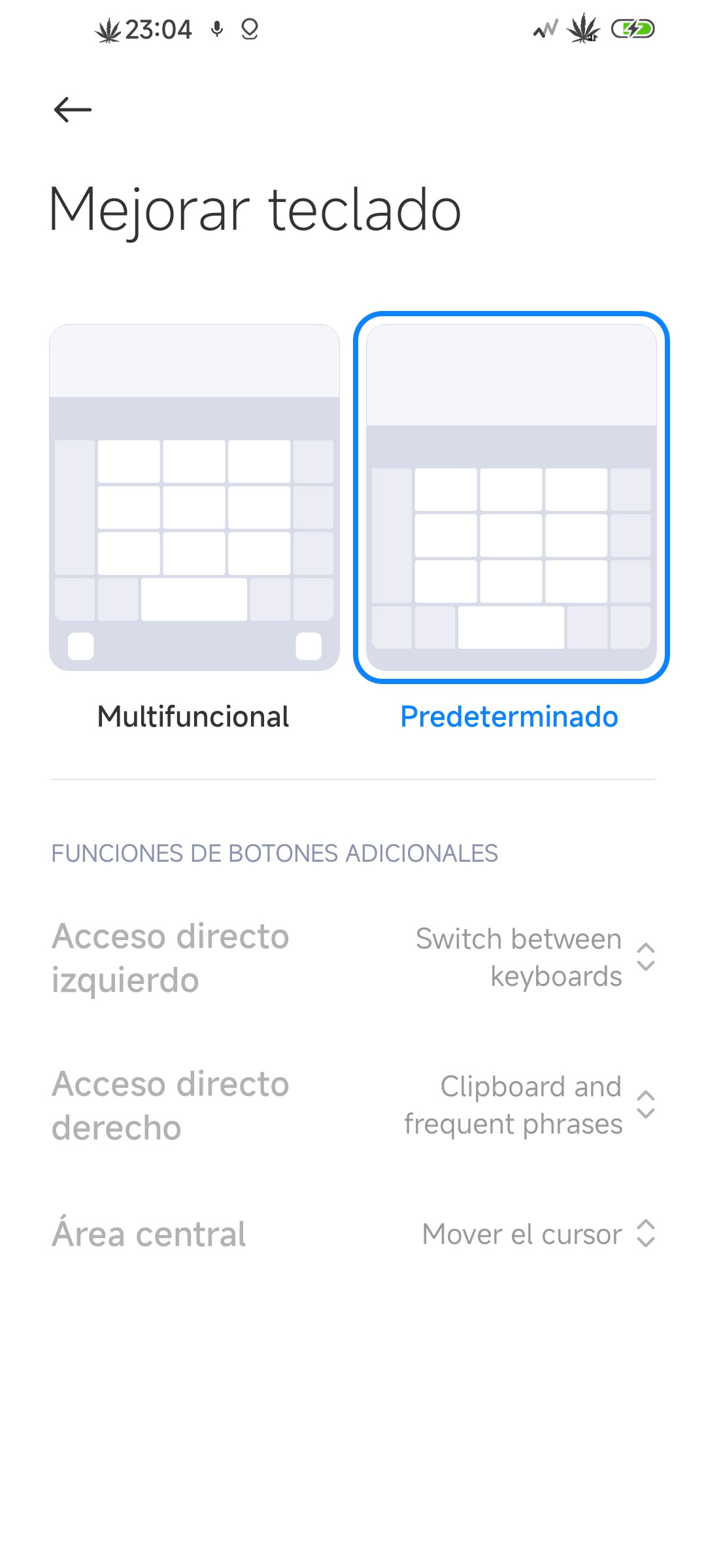
Task: Open Área central options
Action: tap(353, 1234)
